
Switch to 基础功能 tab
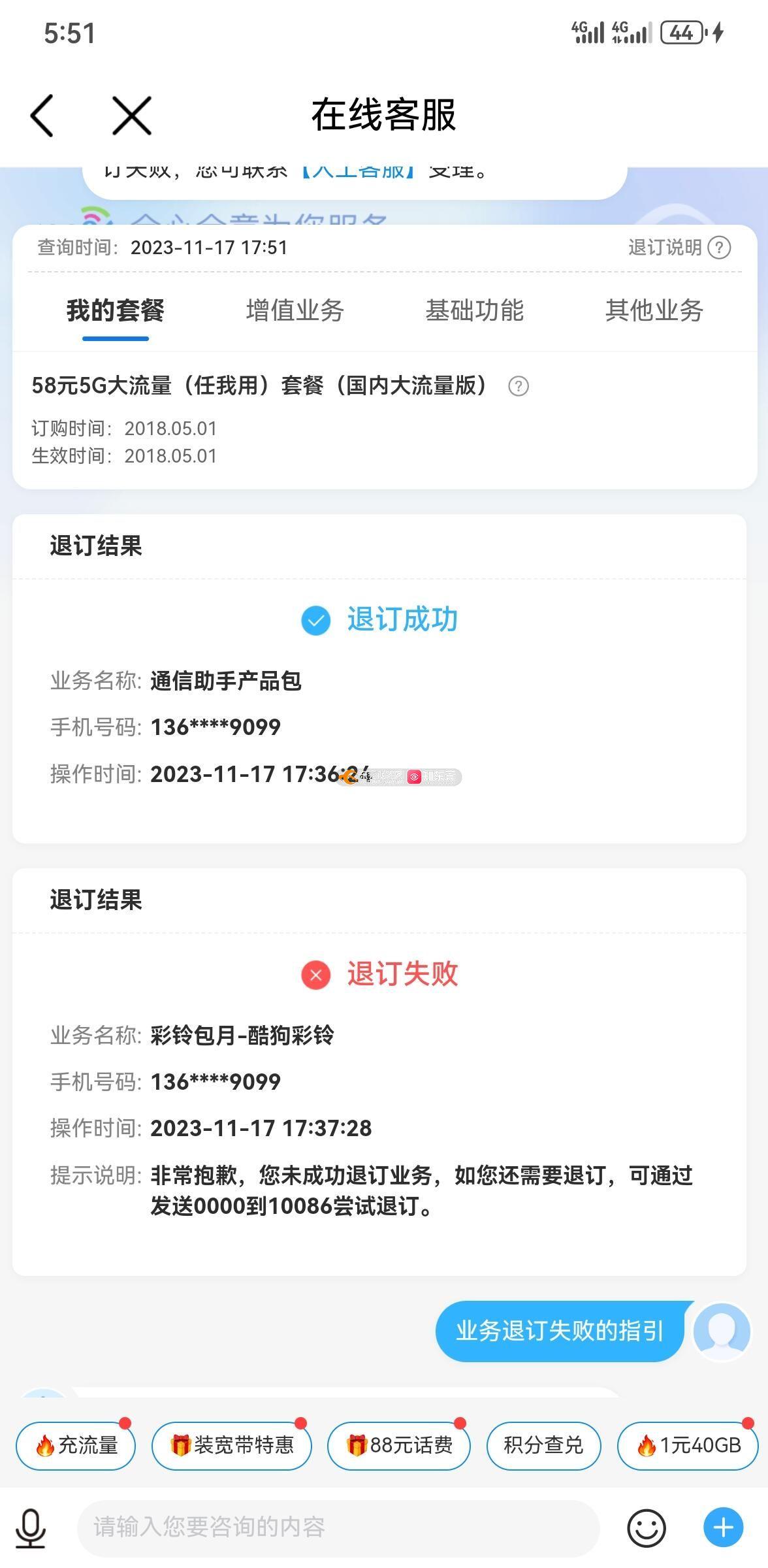coord(474,310)
